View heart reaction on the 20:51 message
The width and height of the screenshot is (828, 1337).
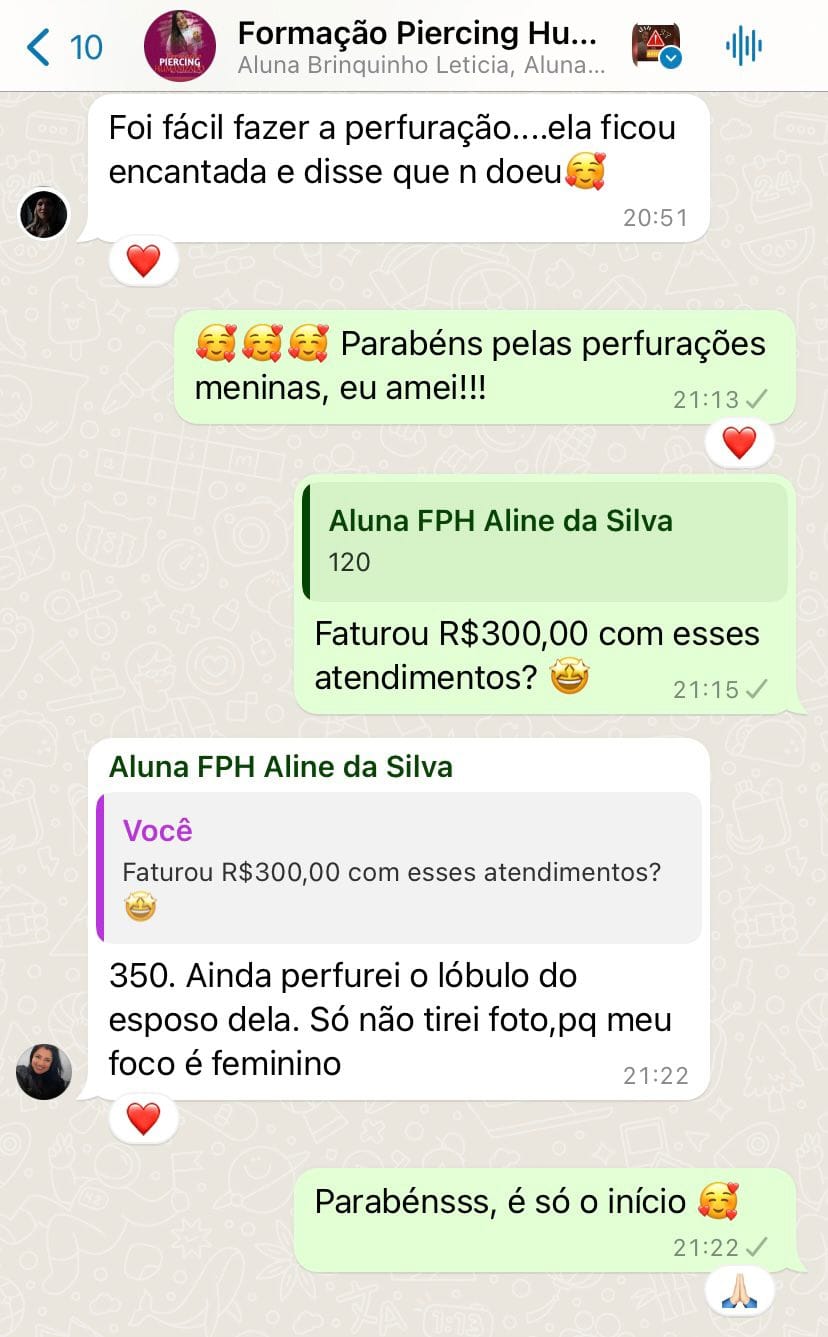[143, 262]
